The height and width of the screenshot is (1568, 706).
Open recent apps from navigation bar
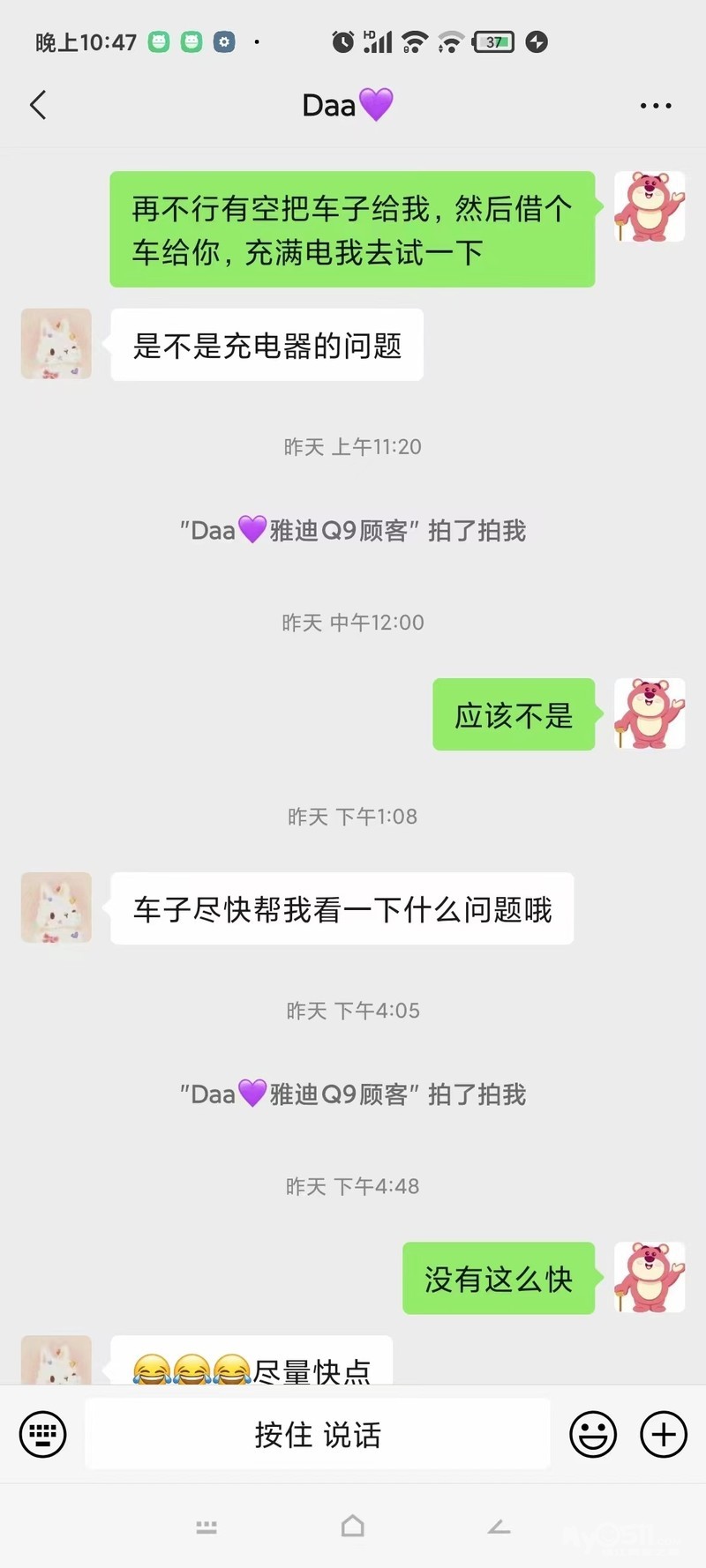pyautogui.click(x=207, y=1527)
